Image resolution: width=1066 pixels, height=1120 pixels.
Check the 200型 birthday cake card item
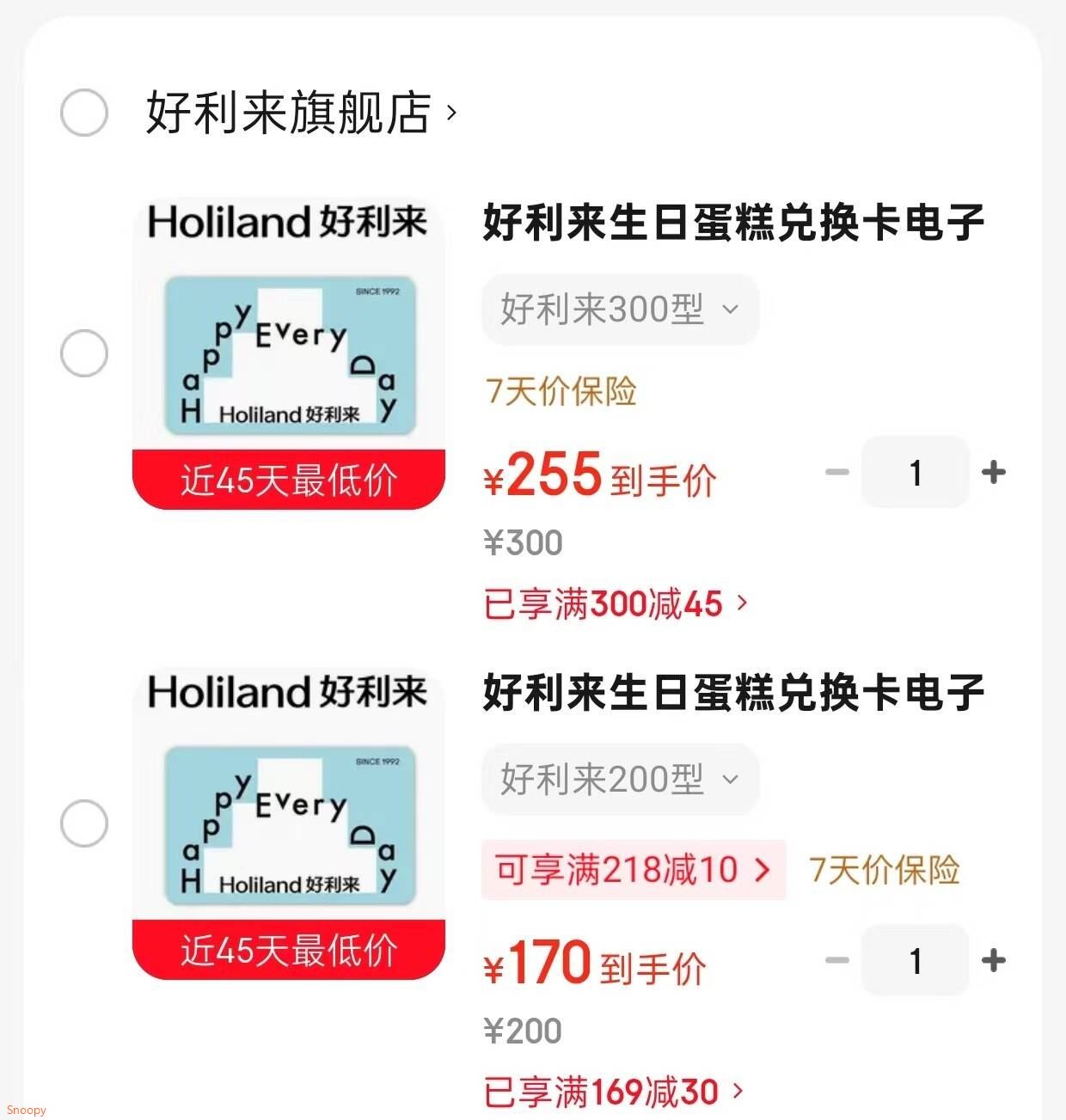pos(83,823)
